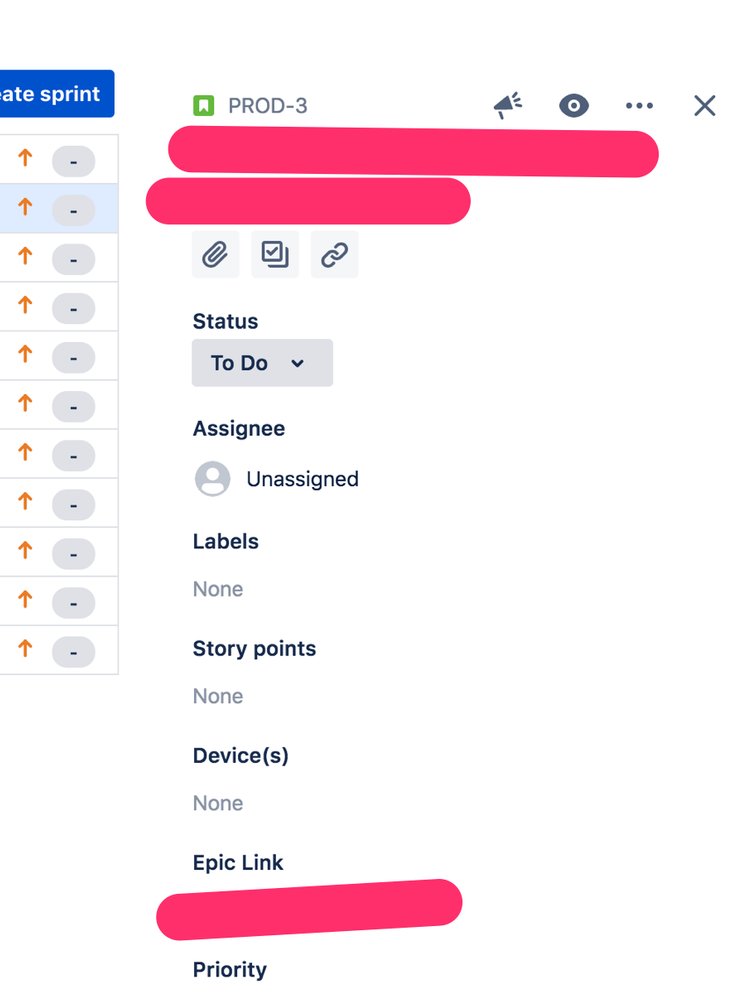The width and height of the screenshot is (746, 999).
Task: Open the To Do status dropdown
Action: pos(262,362)
